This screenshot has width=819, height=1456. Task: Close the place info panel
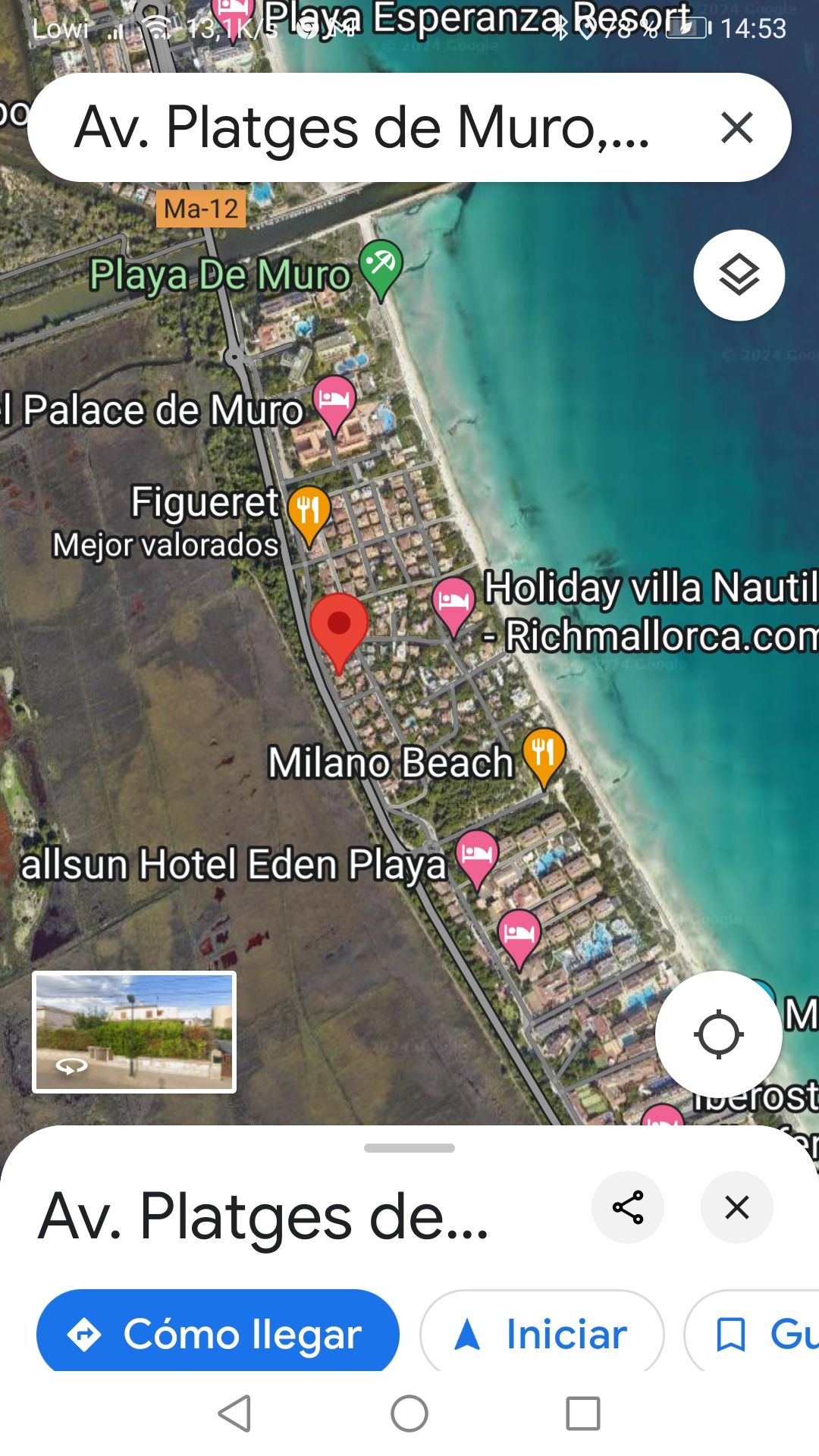736,1207
